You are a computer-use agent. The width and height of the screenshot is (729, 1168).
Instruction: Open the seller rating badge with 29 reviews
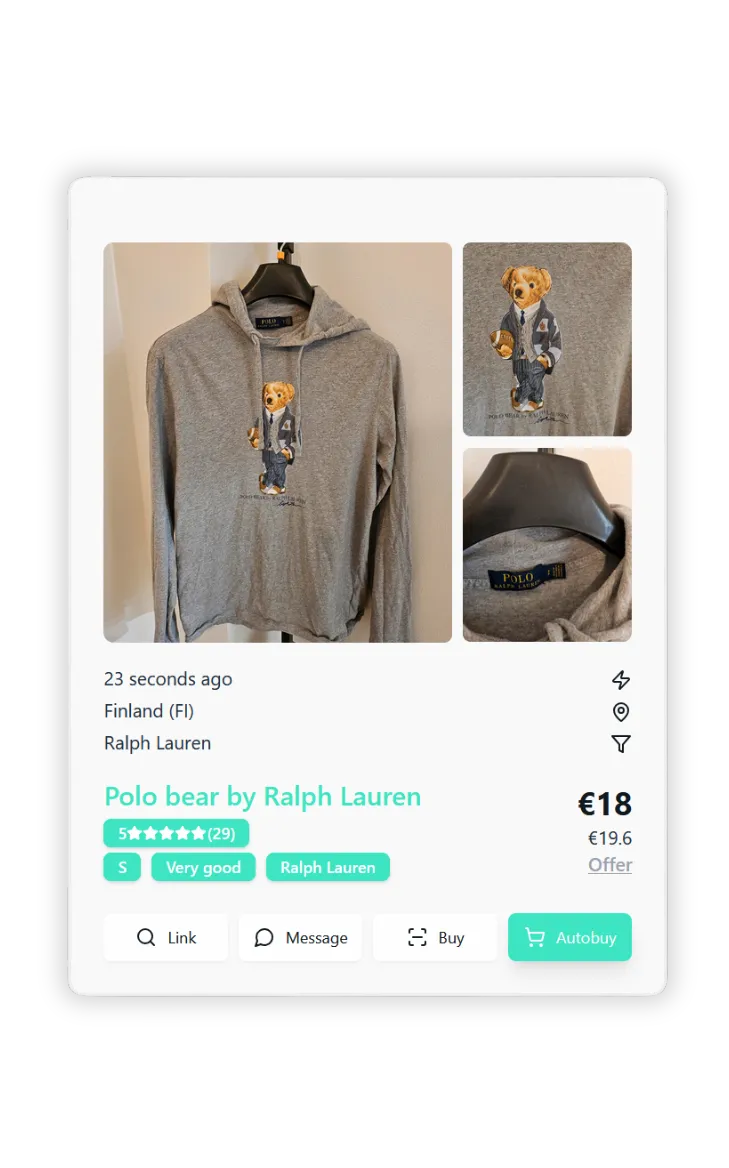coord(176,833)
